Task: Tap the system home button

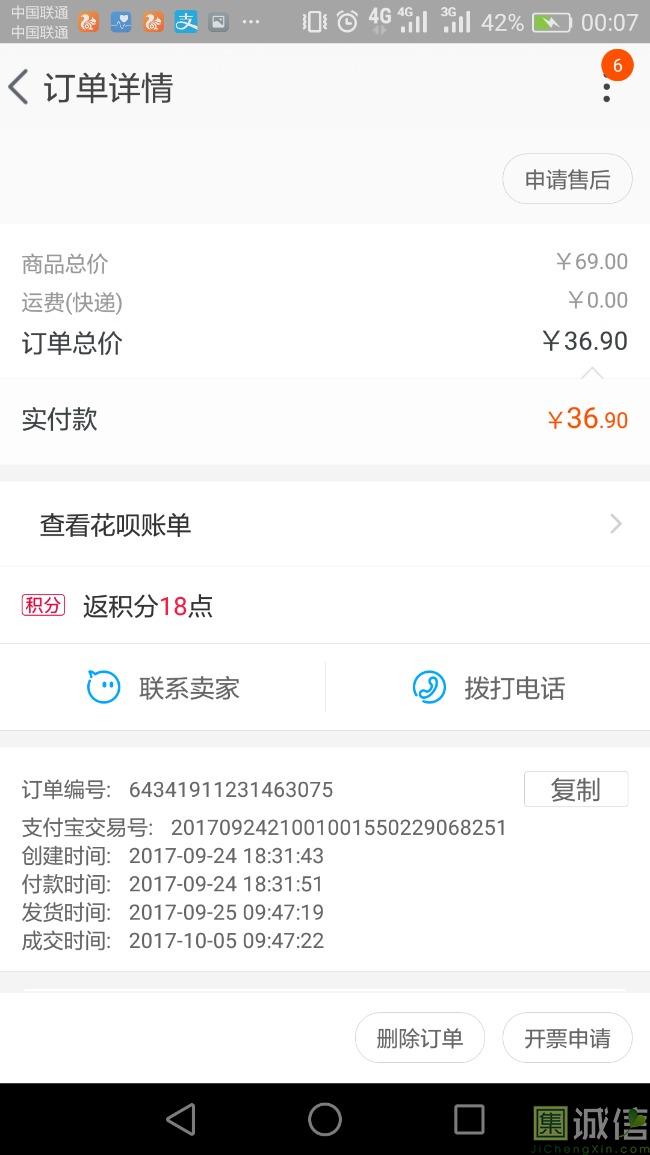Action: 325,1120
